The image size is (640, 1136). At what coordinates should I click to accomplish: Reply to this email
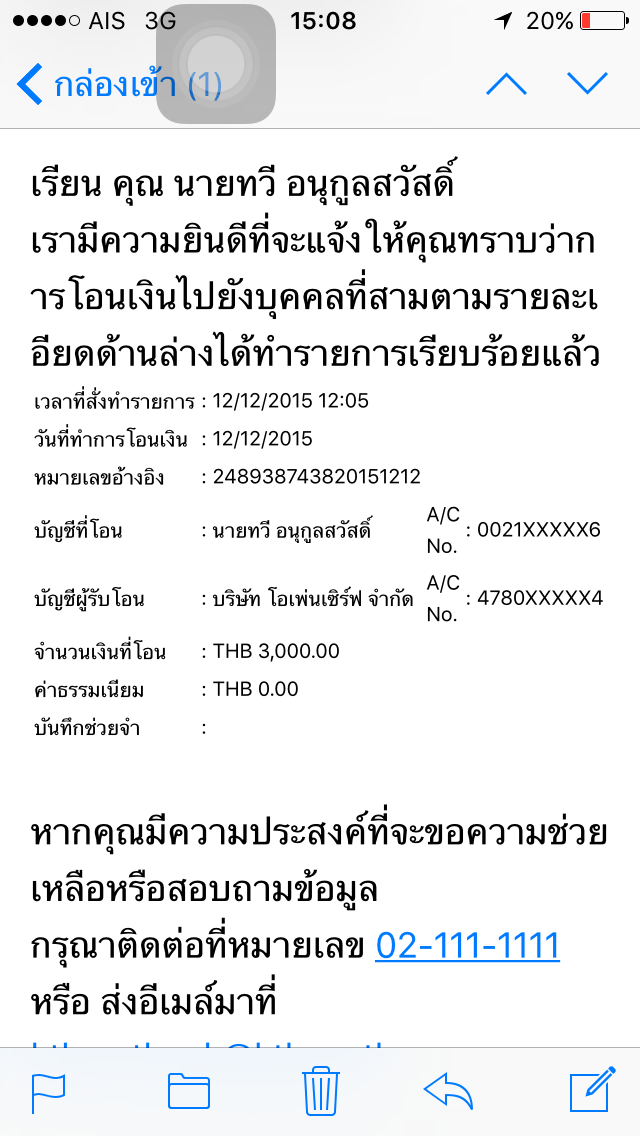pos(448,1091)
